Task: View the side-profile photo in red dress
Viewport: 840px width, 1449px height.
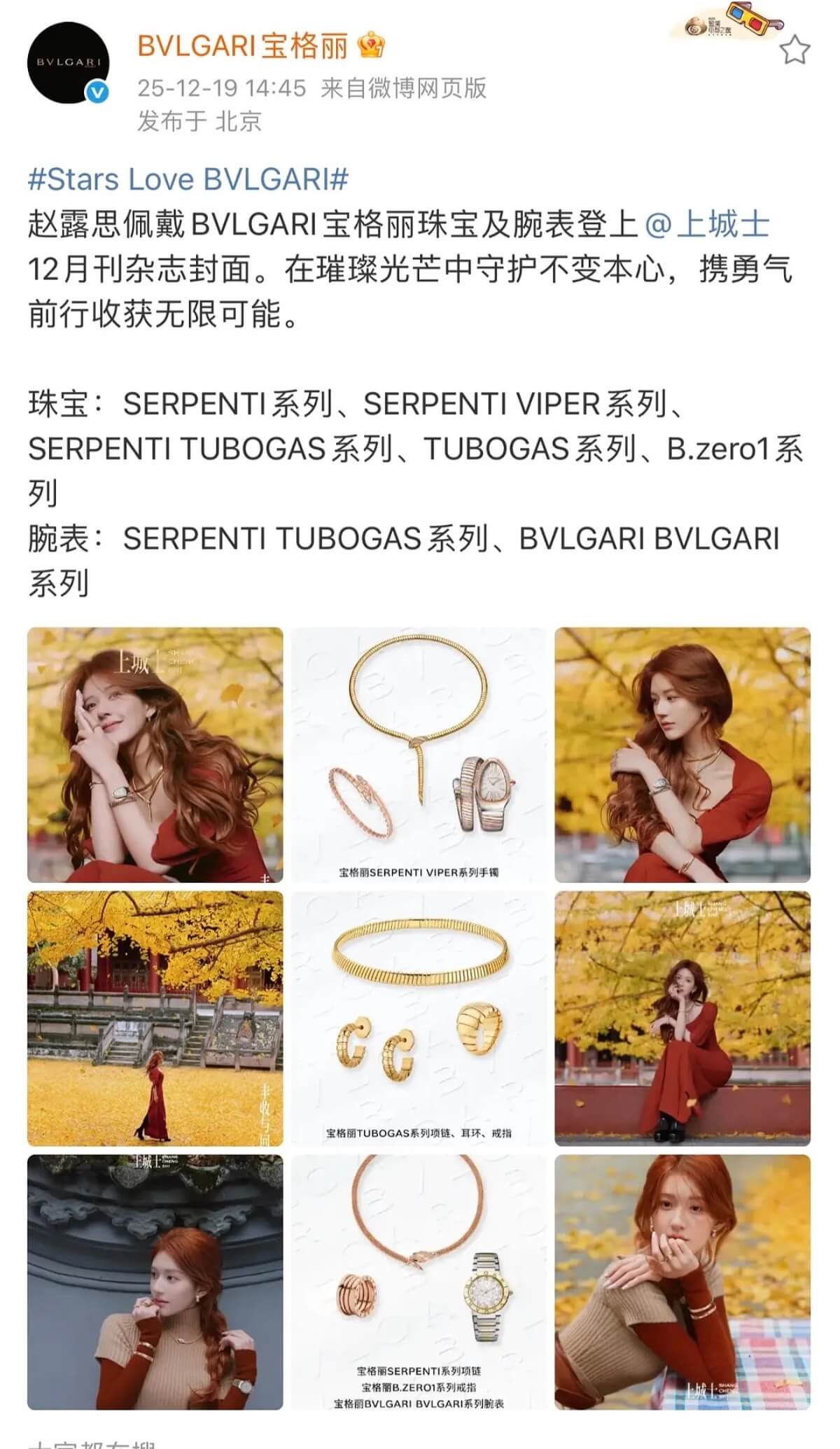Action: (682, 754)
